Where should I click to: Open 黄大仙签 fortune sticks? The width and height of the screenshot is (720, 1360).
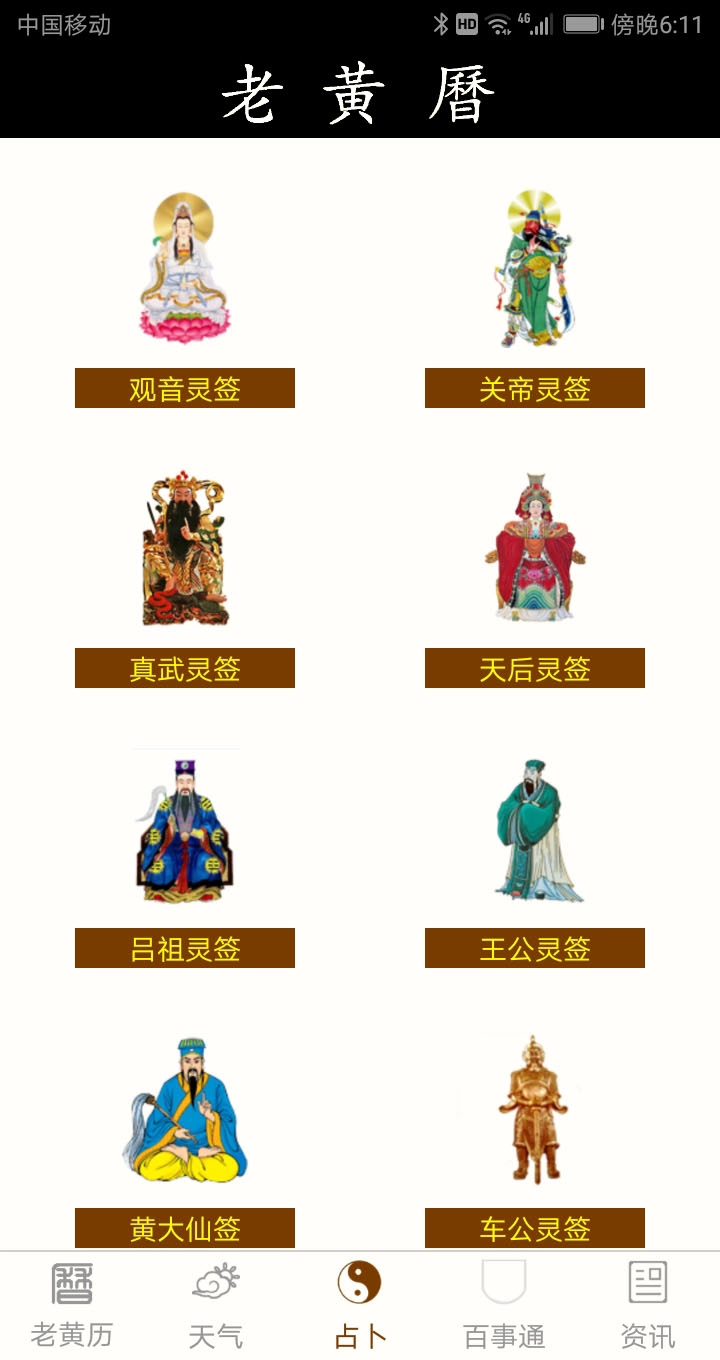point(184,1228)
